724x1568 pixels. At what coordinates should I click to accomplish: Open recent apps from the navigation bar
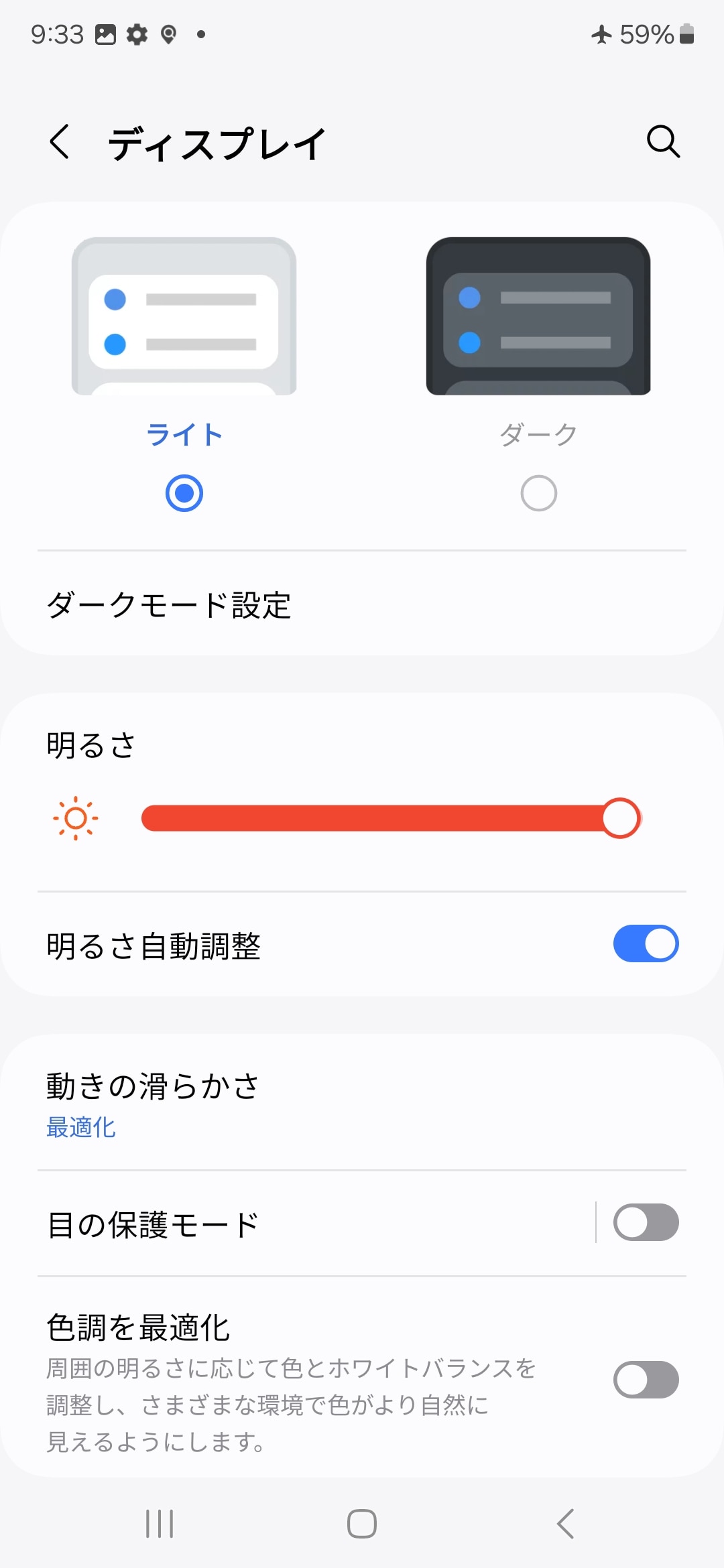pyautogui.click(x=160, y=1524)
